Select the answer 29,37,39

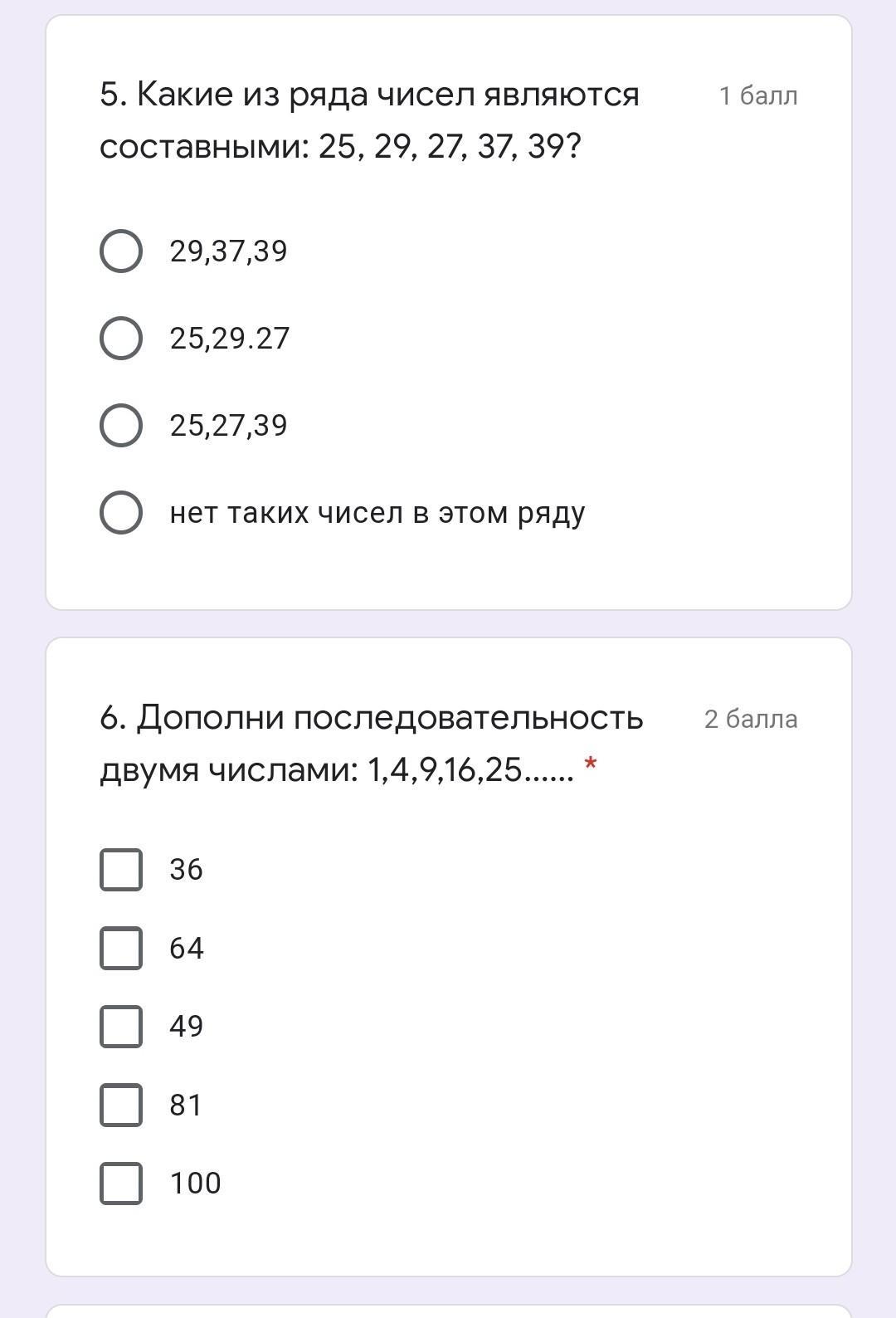[121, 251]
